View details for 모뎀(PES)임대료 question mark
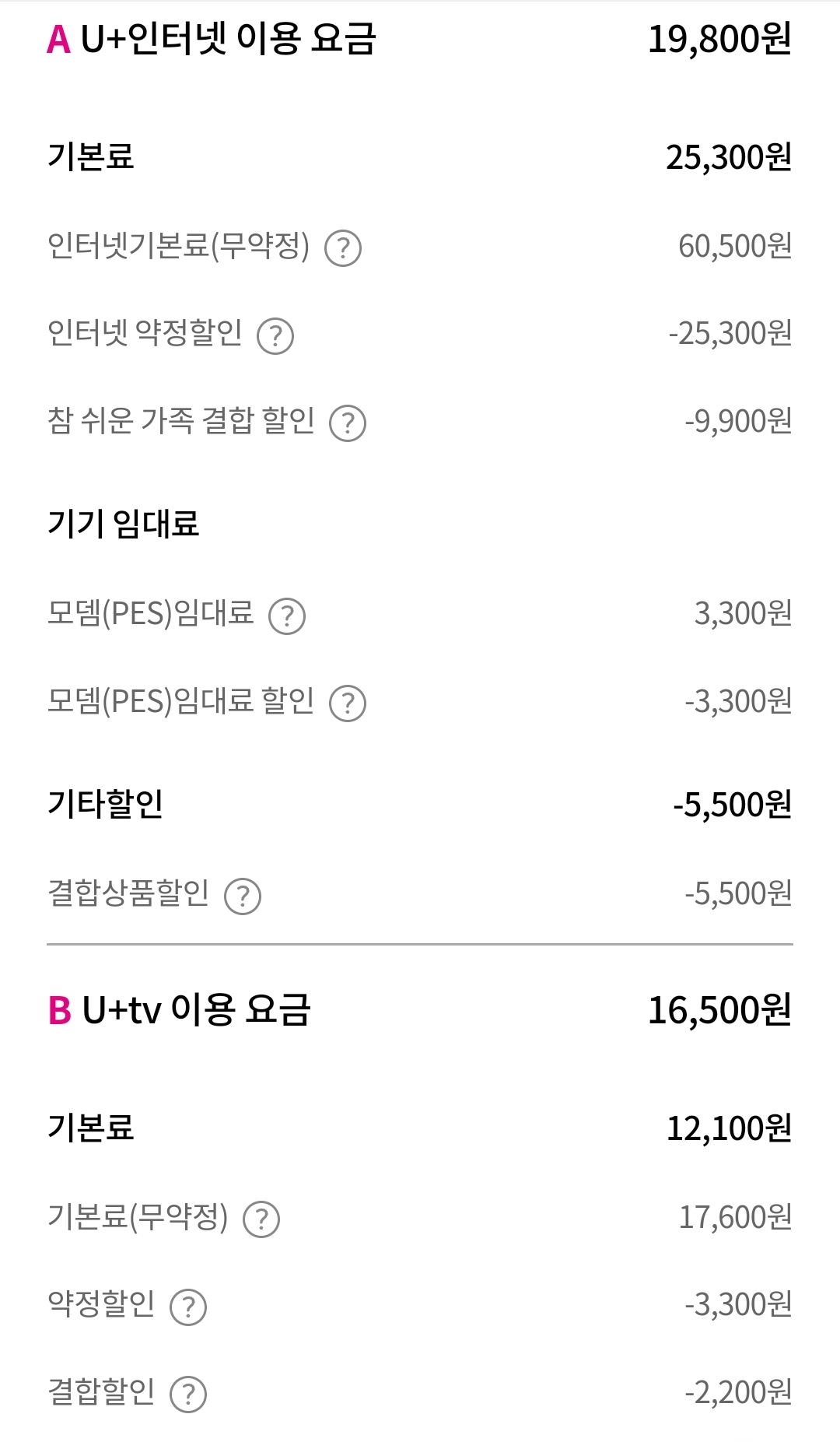This screenshot has width=840, height=1442. [287, 616]
